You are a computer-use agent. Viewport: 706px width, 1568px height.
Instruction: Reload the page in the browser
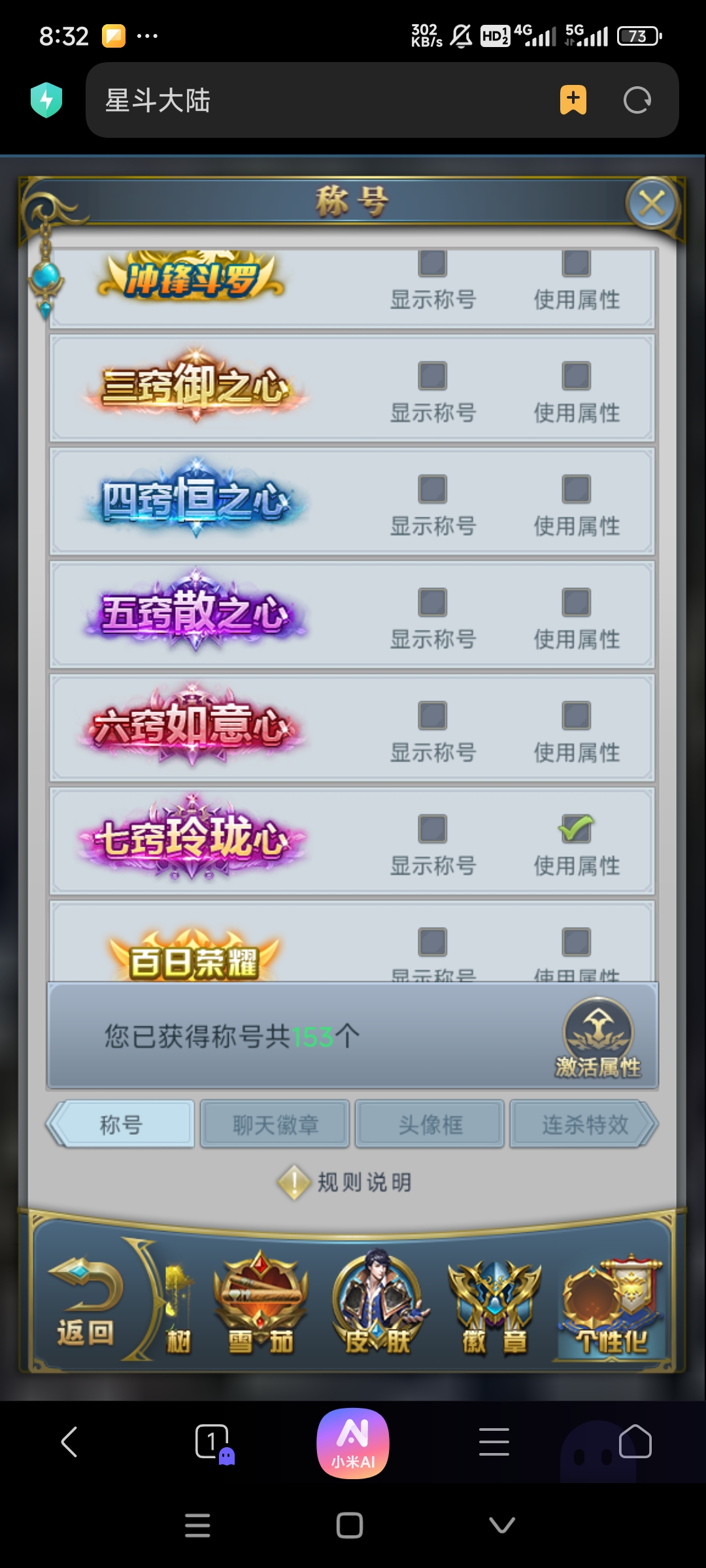pos(637,101)
